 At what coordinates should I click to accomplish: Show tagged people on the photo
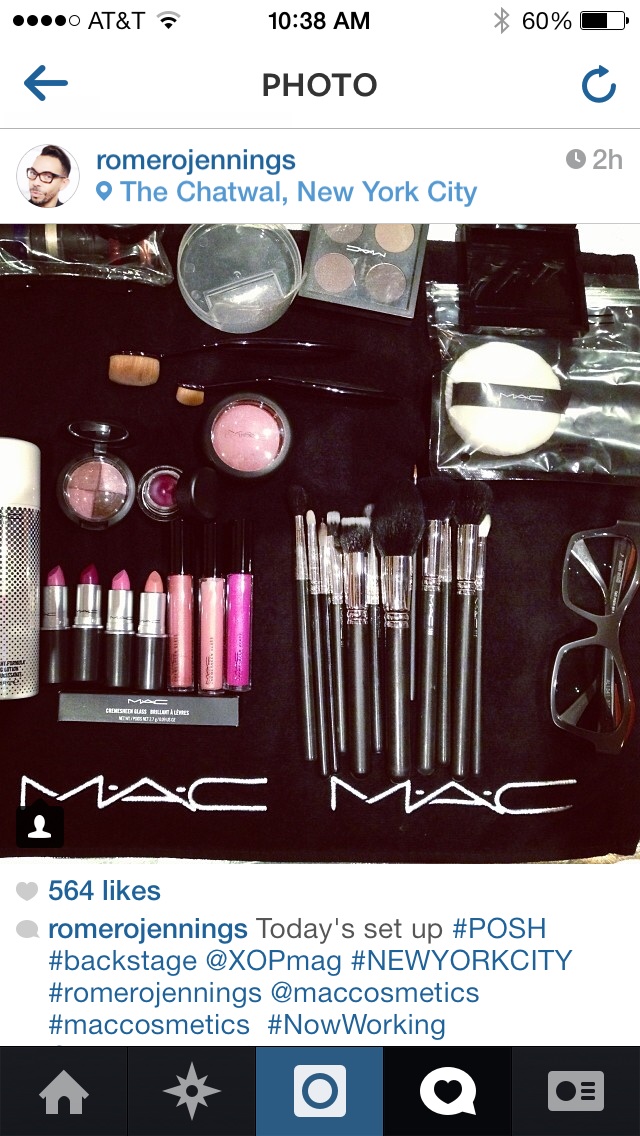coord(40,825)
